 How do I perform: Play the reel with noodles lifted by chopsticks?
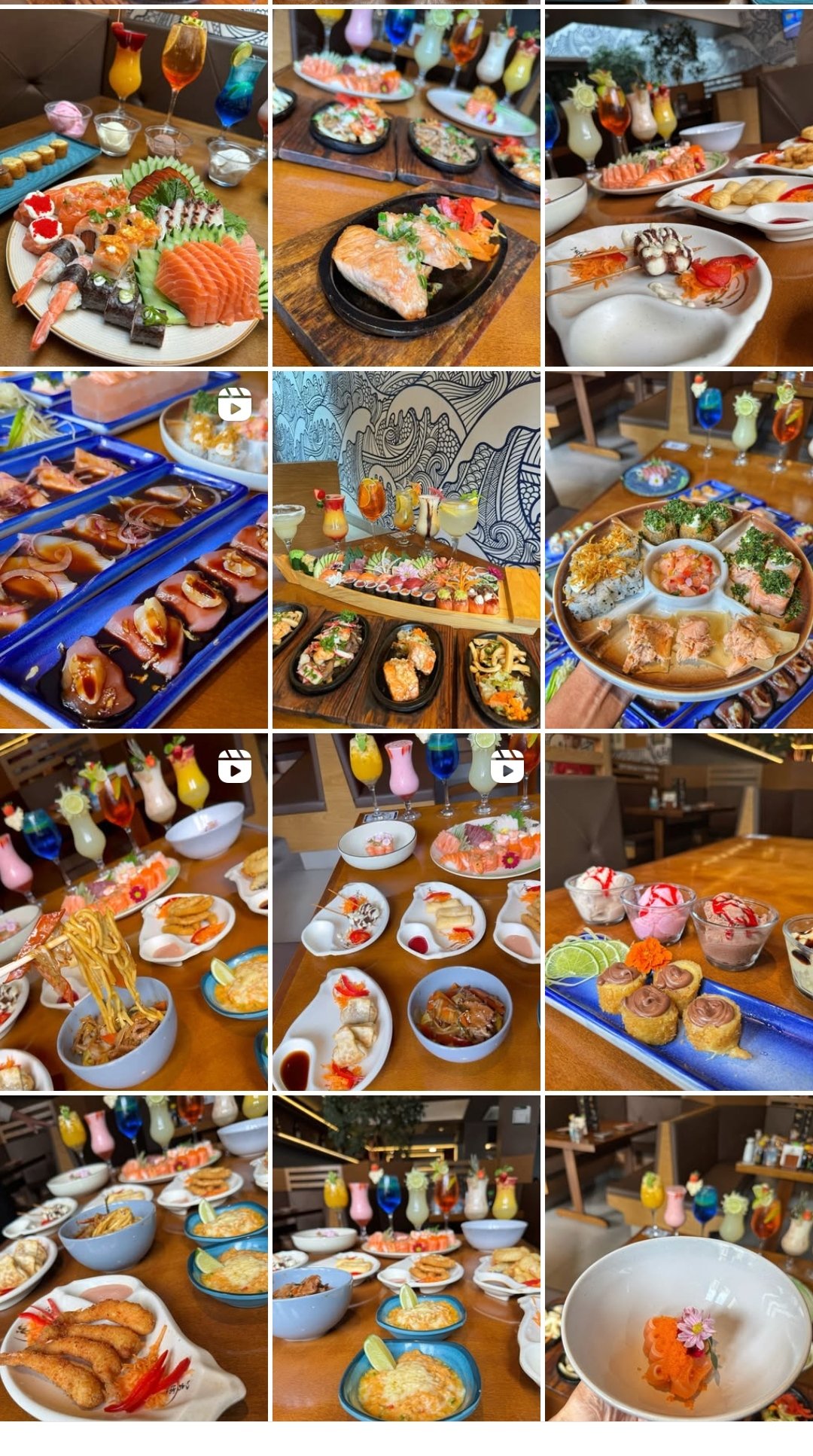(x=133, y=912)
